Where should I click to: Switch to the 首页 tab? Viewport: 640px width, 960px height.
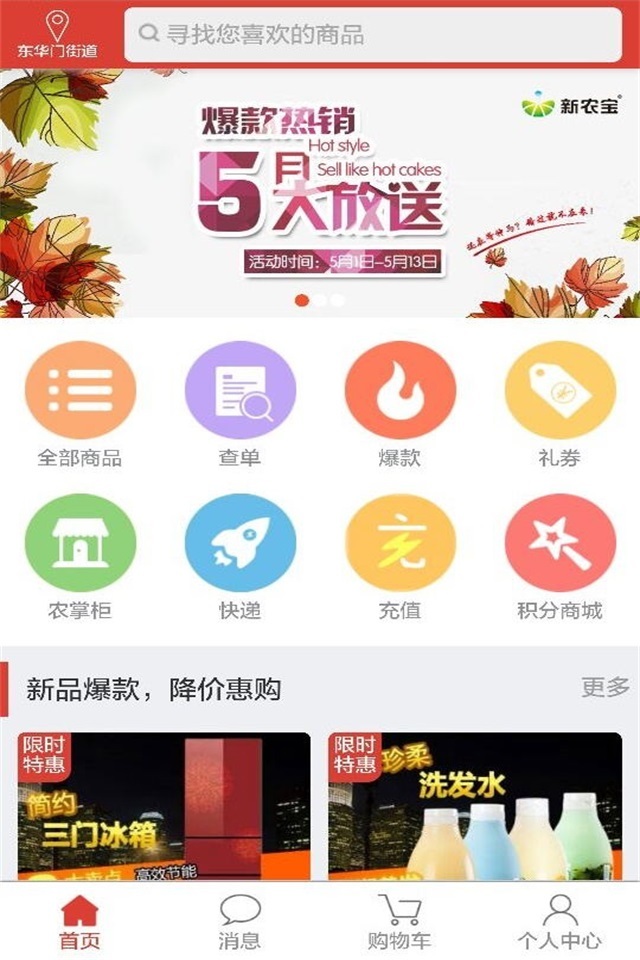[x=80, y=921]
